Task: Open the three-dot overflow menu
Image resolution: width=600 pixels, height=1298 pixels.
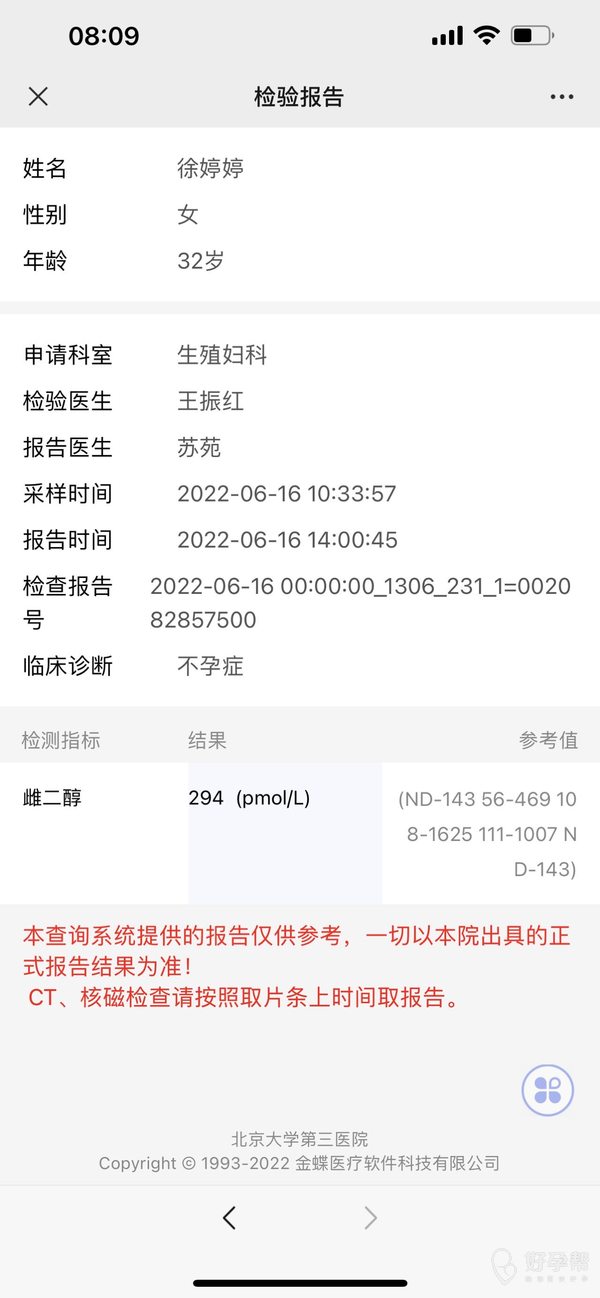Action: [562, 97]
